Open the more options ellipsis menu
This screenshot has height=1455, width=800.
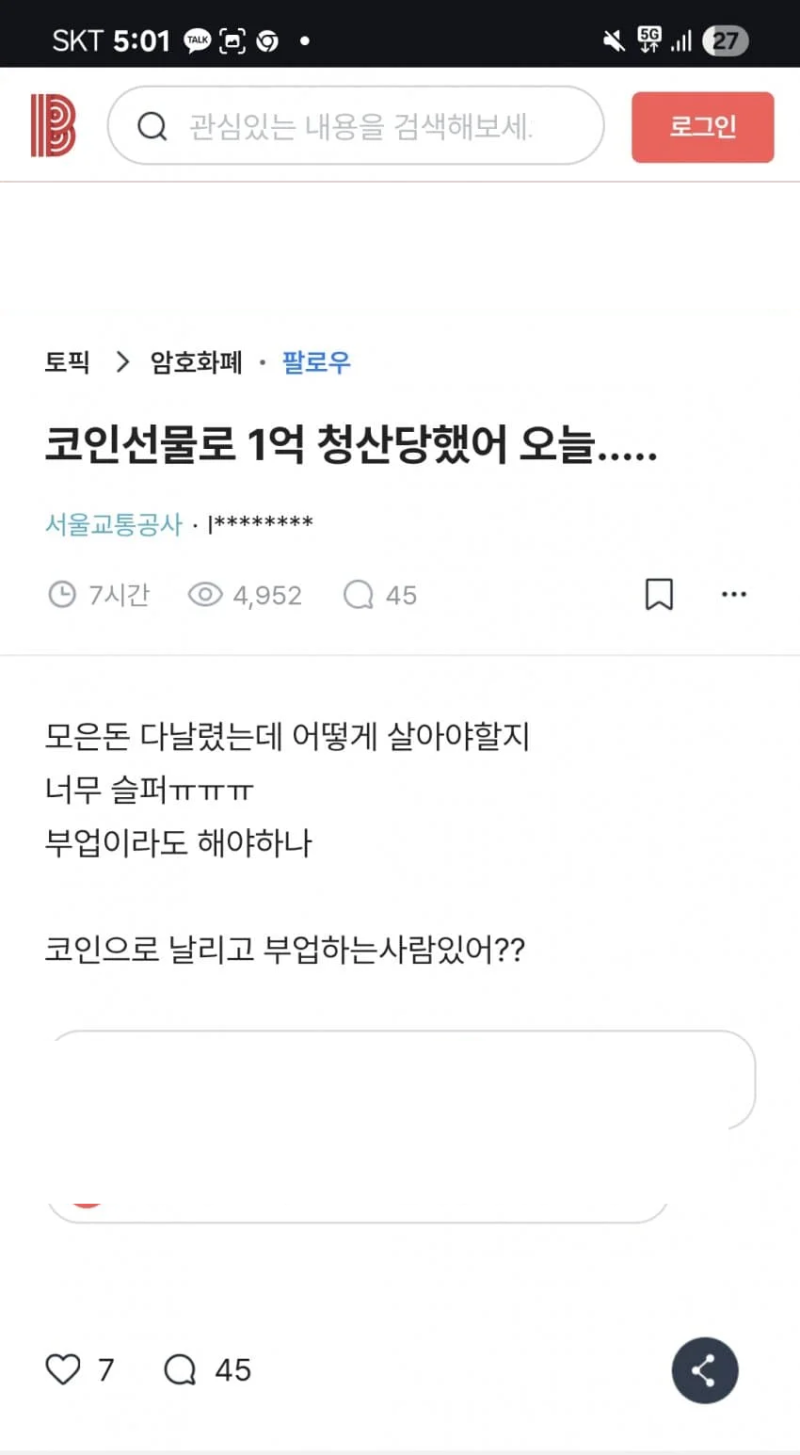pos(735,594)
